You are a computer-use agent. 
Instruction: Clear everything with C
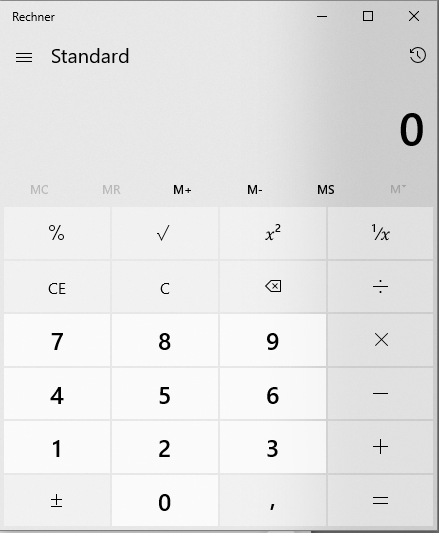tap(165, 287)
